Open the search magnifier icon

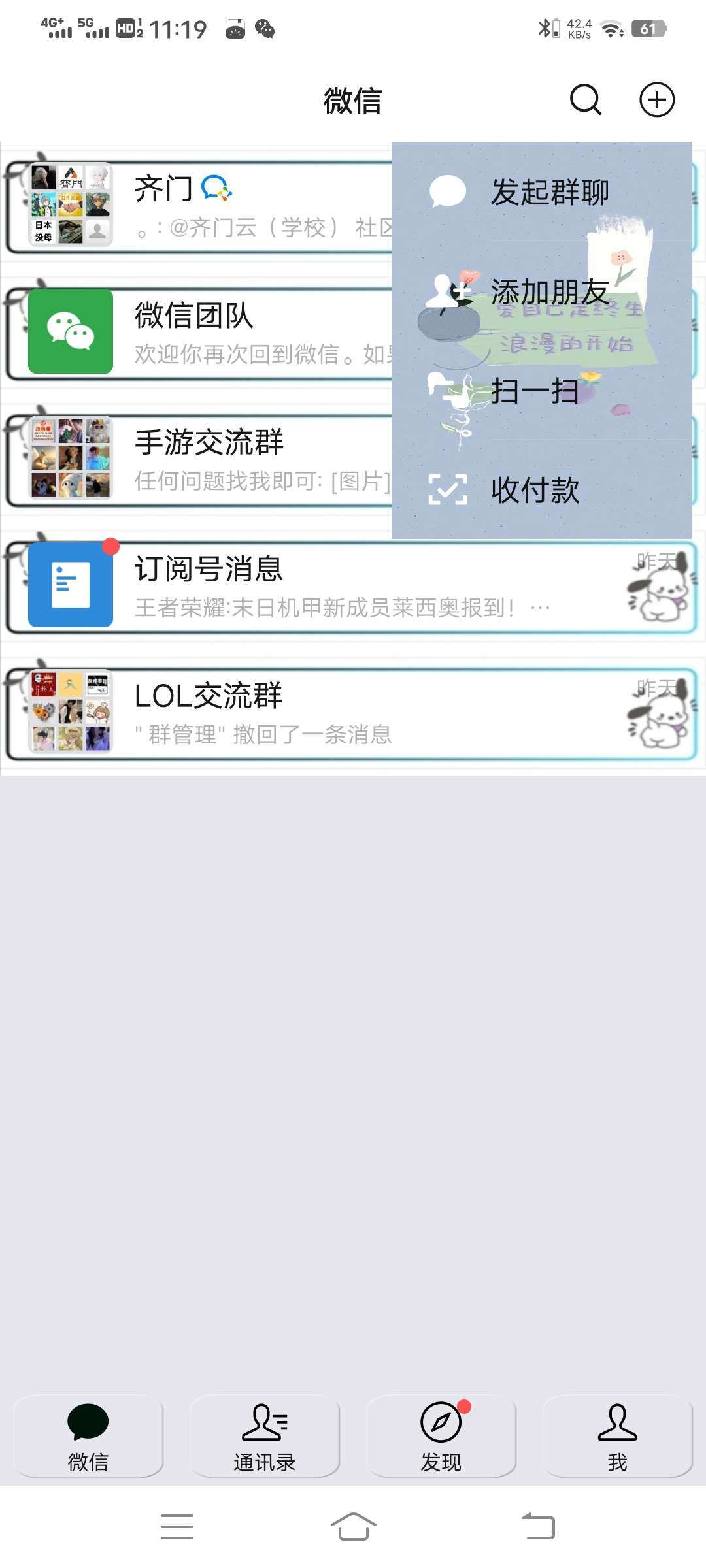pos(585,100)
